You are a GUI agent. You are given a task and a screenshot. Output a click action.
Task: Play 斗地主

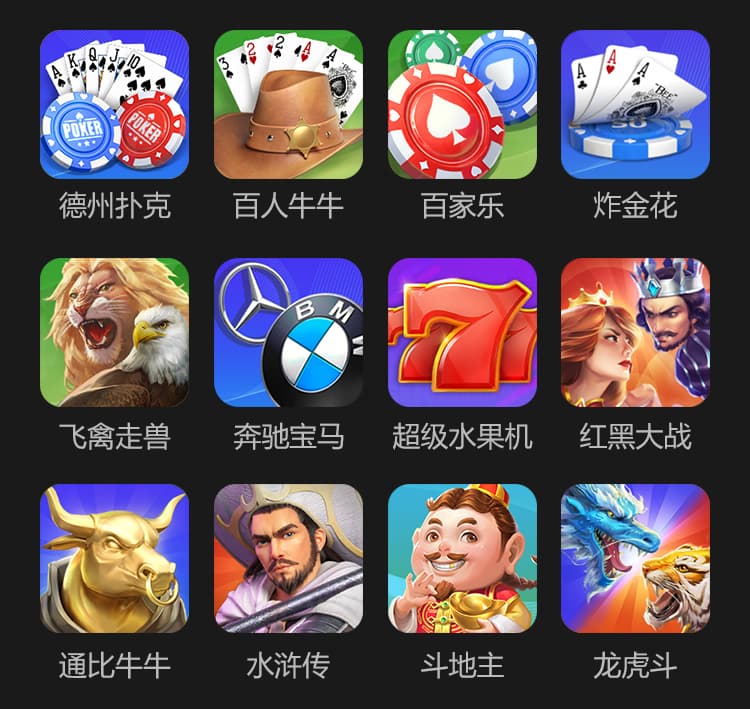click(x=462, y=559)
